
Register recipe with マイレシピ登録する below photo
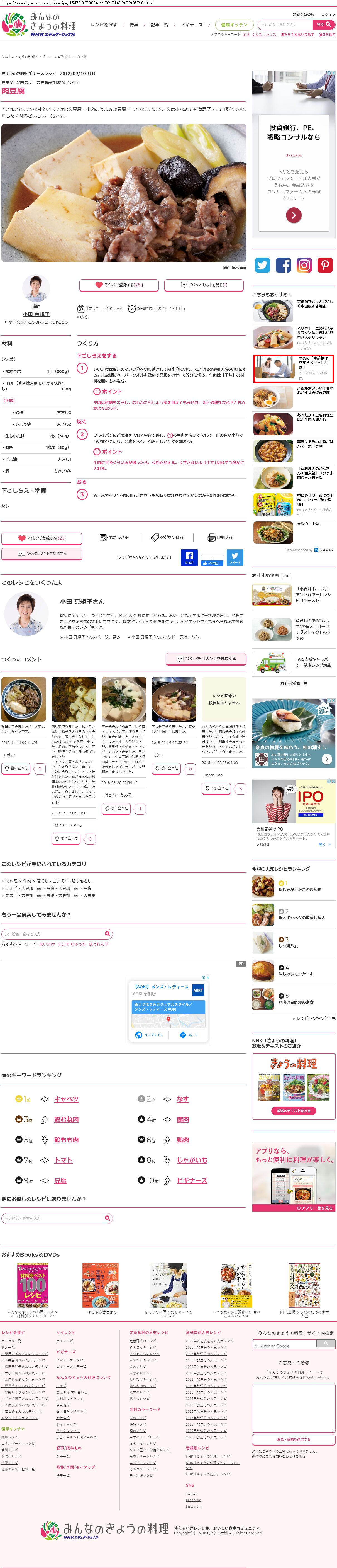pos(119,285)
